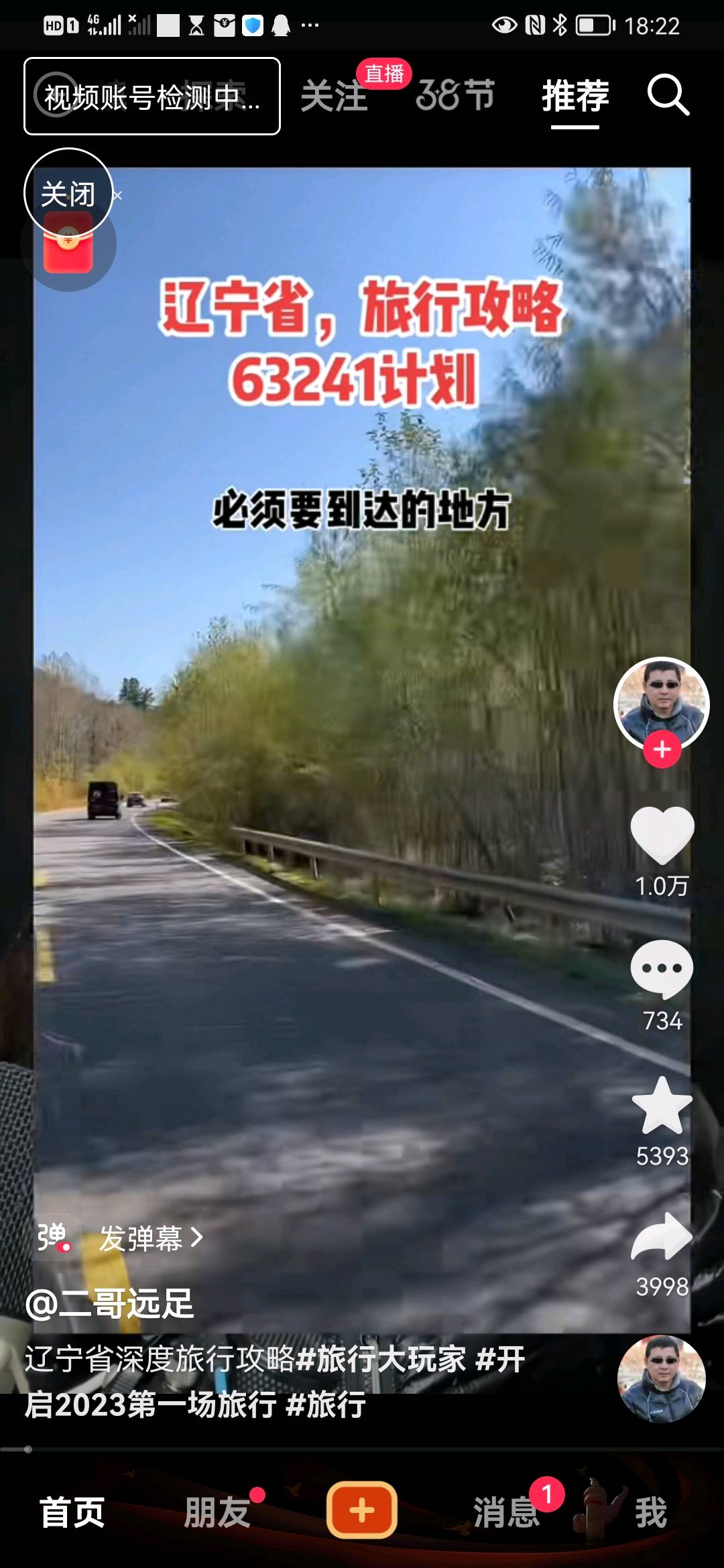Switch to the 38节 tab
The height and width of the screenshot is (1568, 724).
[455, 95]
